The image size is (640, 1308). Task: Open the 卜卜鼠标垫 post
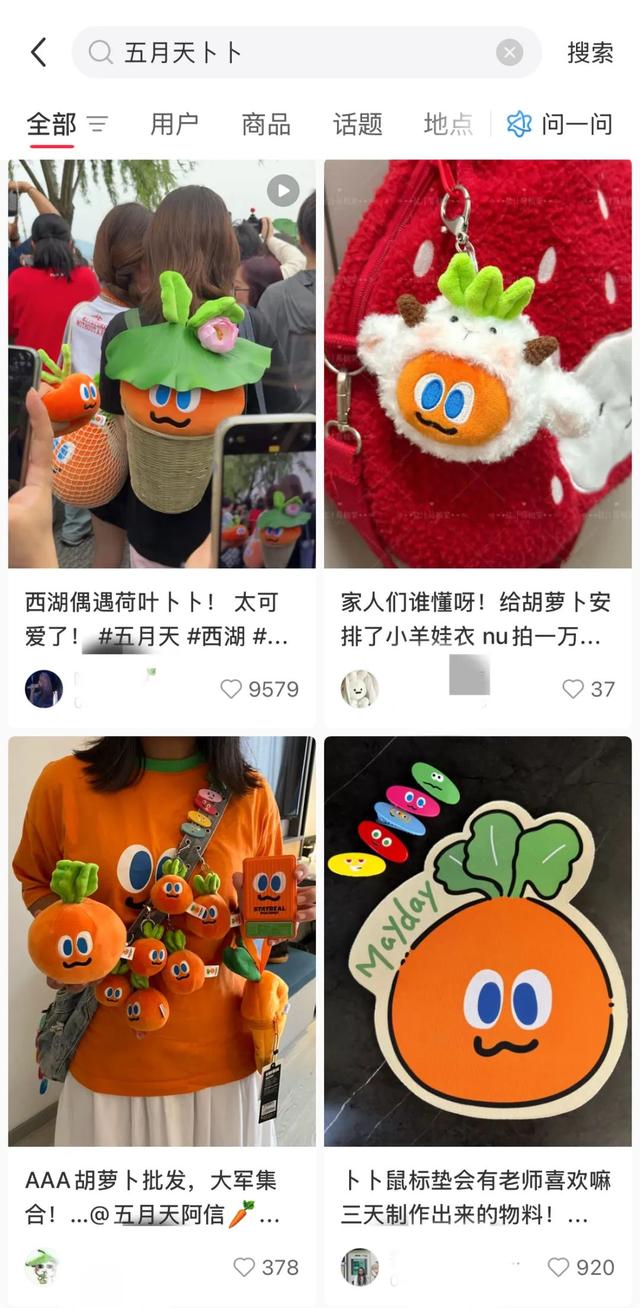tap(478, 941)
